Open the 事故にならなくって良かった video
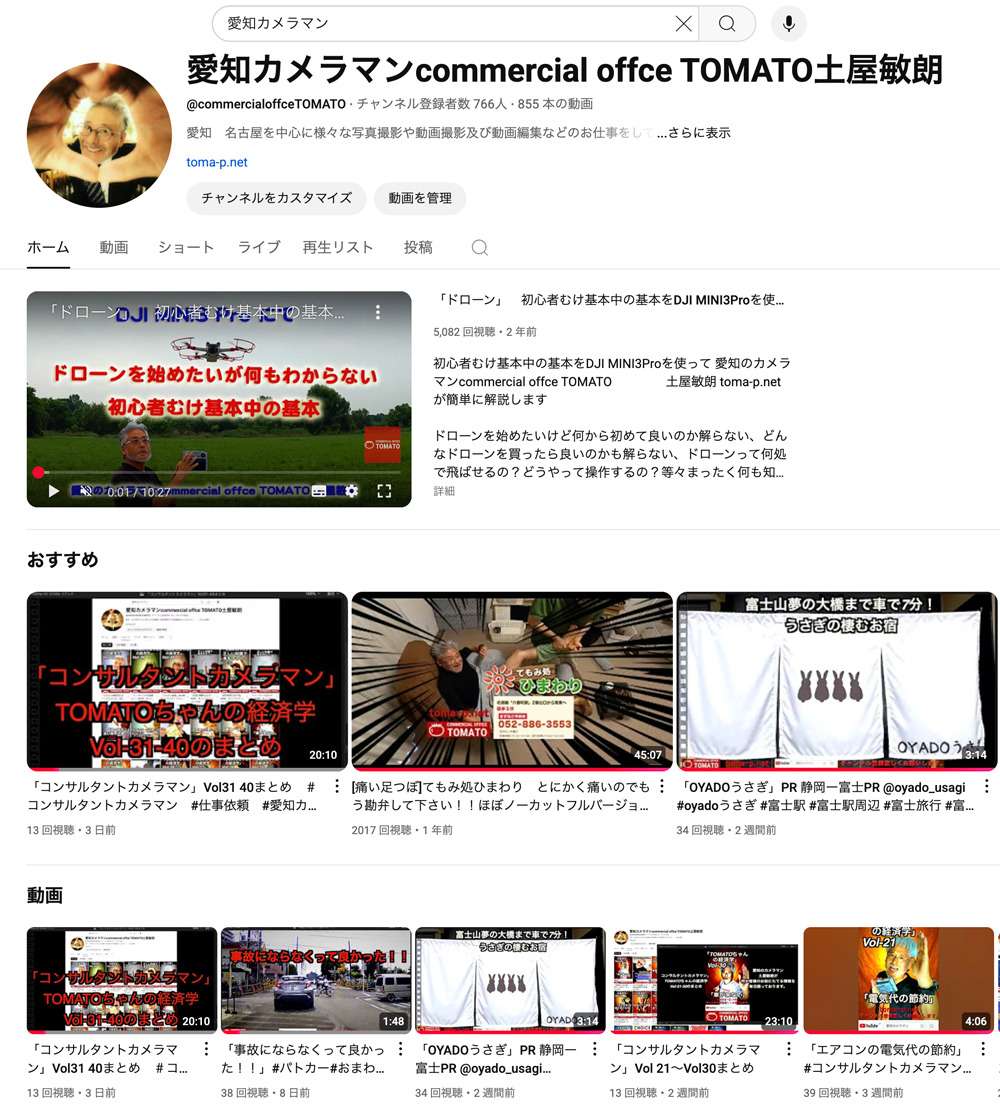 click(315, 980)
